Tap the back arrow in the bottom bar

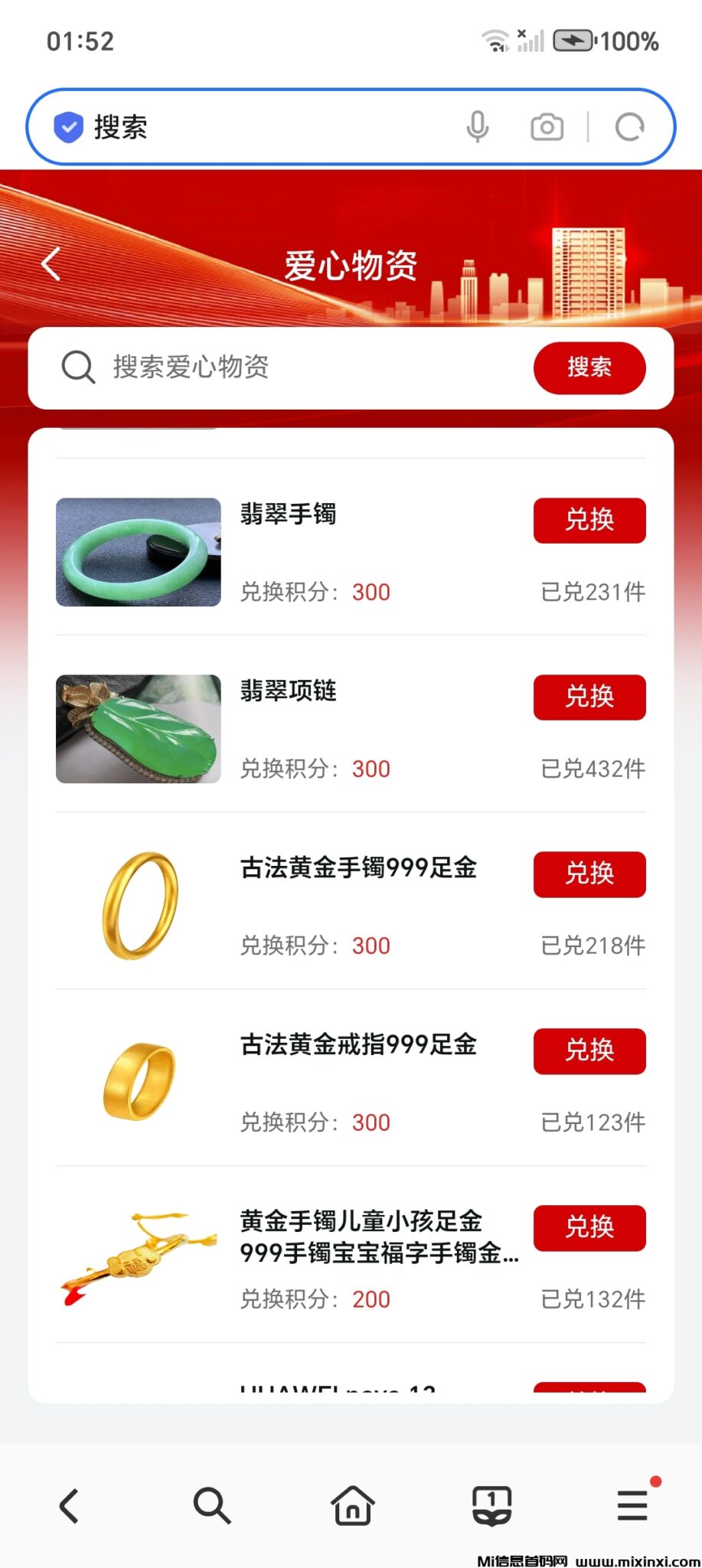[x=70, y=1505]
